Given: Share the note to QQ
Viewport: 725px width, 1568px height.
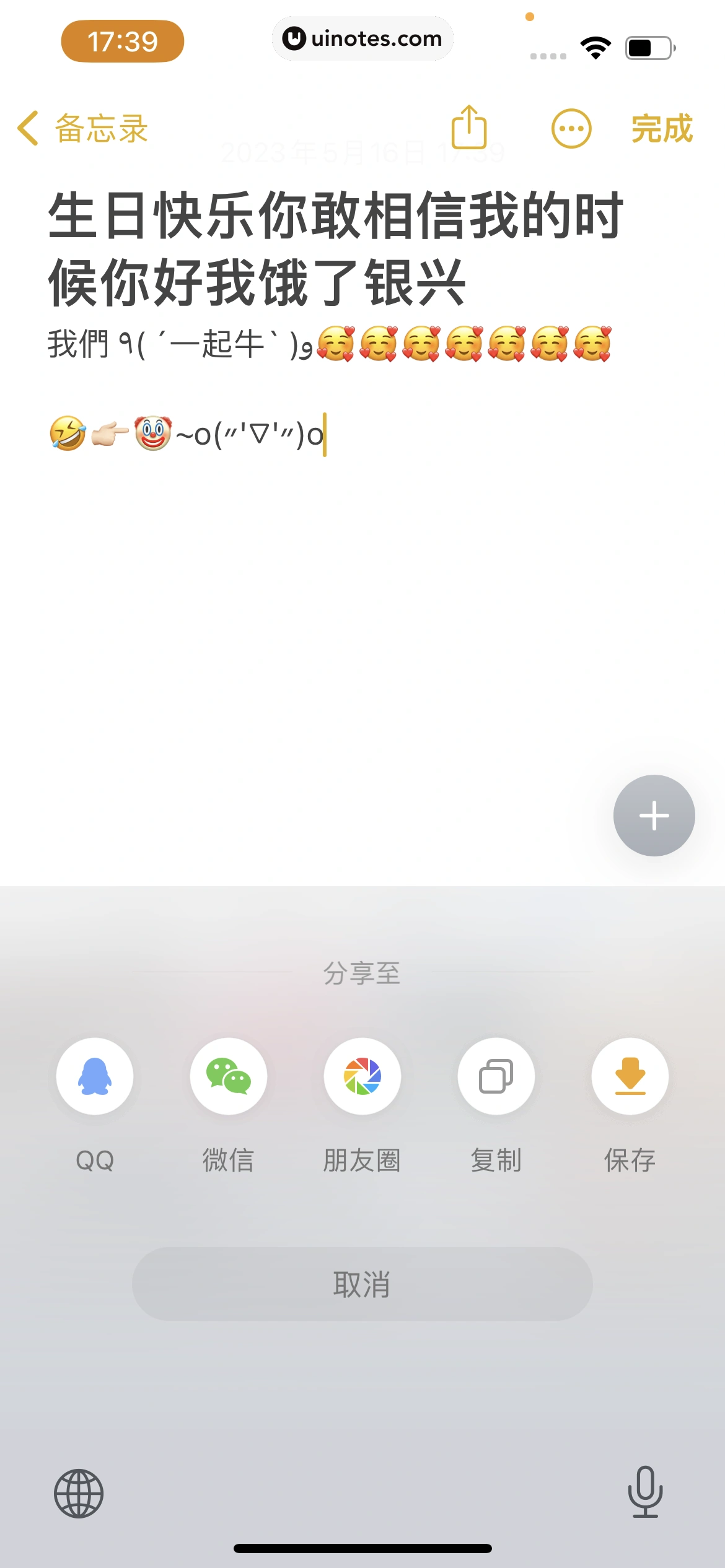Looking at the screenshot, I should tap(95, 1076).
